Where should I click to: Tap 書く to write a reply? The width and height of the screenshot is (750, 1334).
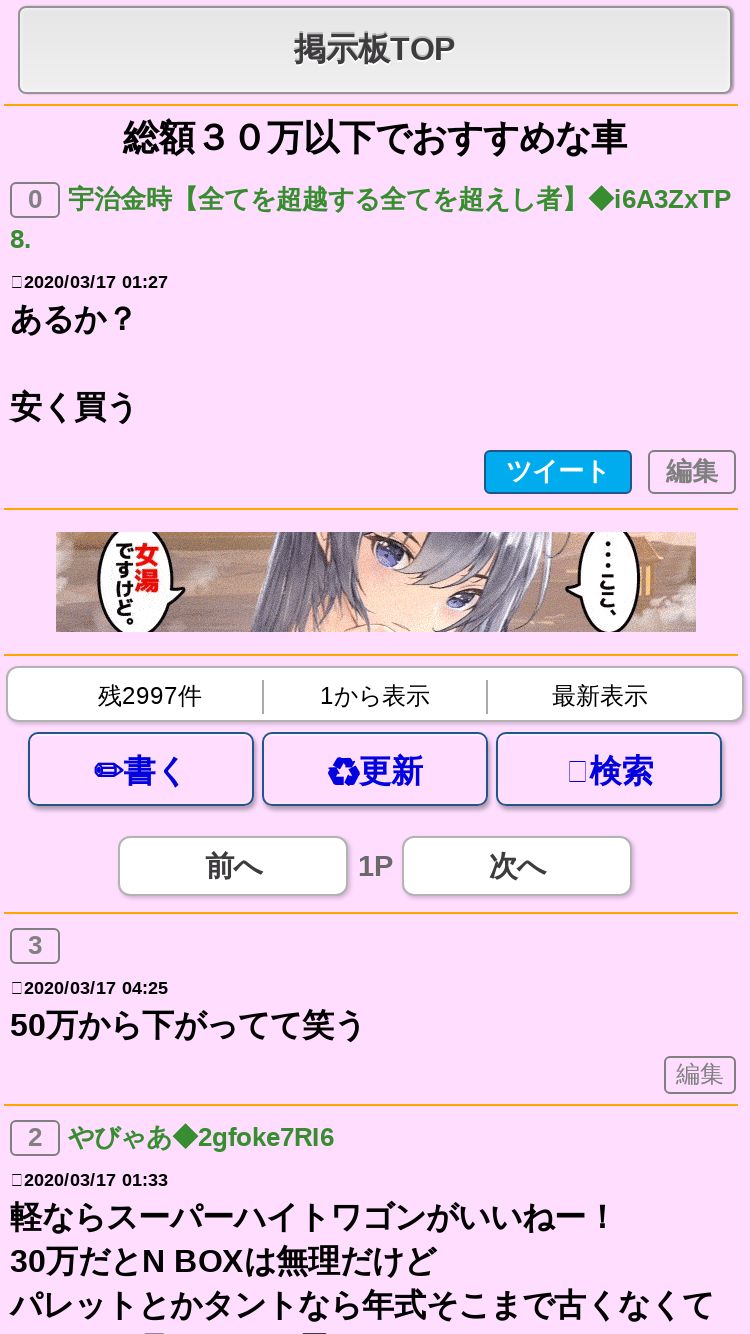pyautogui.click(x=141, y=770)
